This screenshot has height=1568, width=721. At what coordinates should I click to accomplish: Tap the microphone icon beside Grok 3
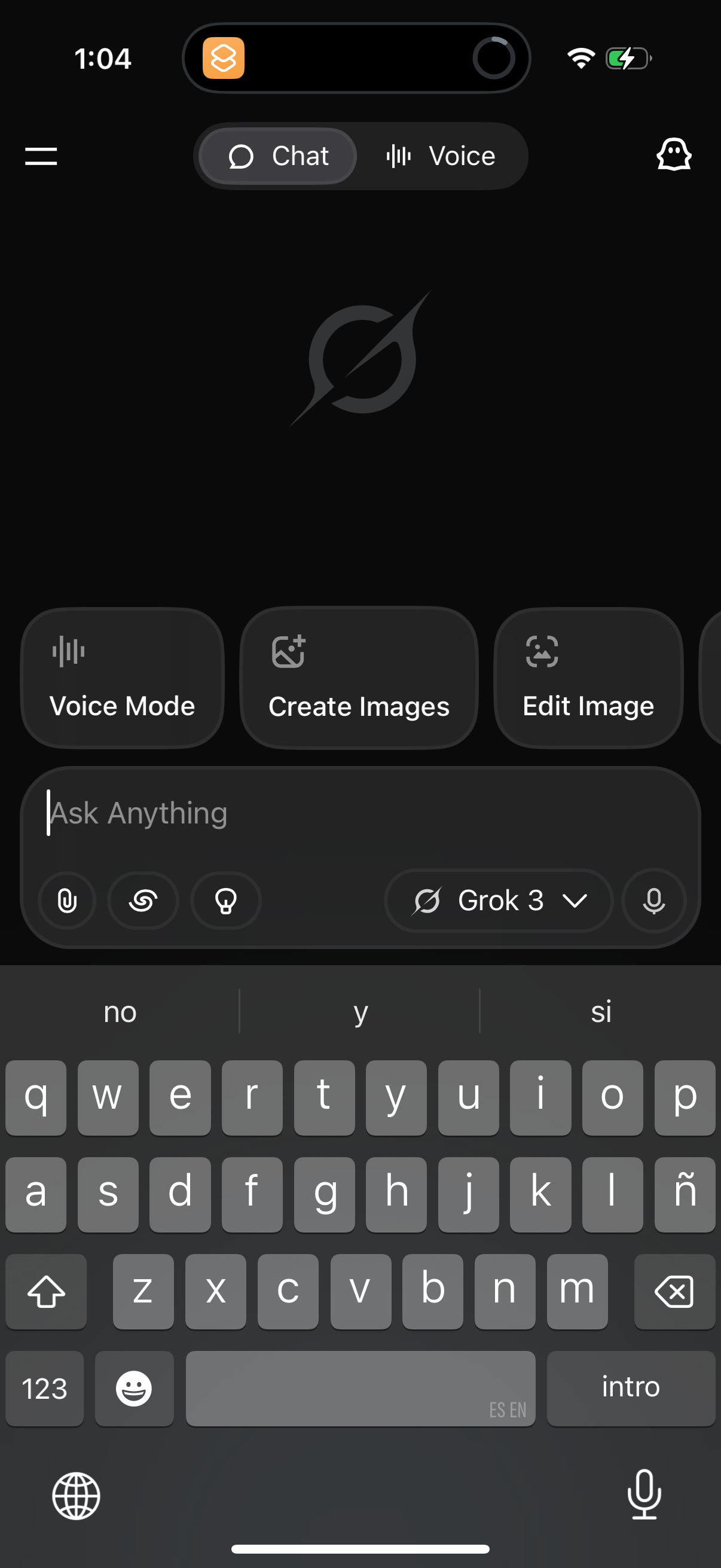[654, 901]
